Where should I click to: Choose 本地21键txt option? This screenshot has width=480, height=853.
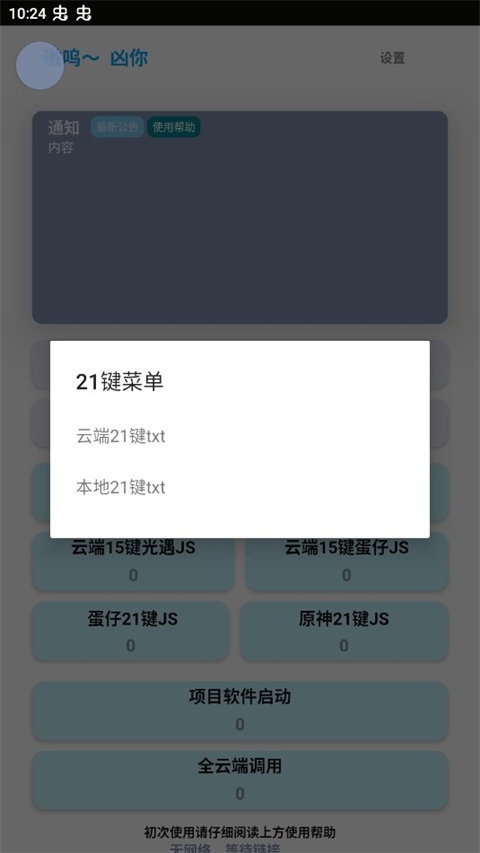[239, 487]
